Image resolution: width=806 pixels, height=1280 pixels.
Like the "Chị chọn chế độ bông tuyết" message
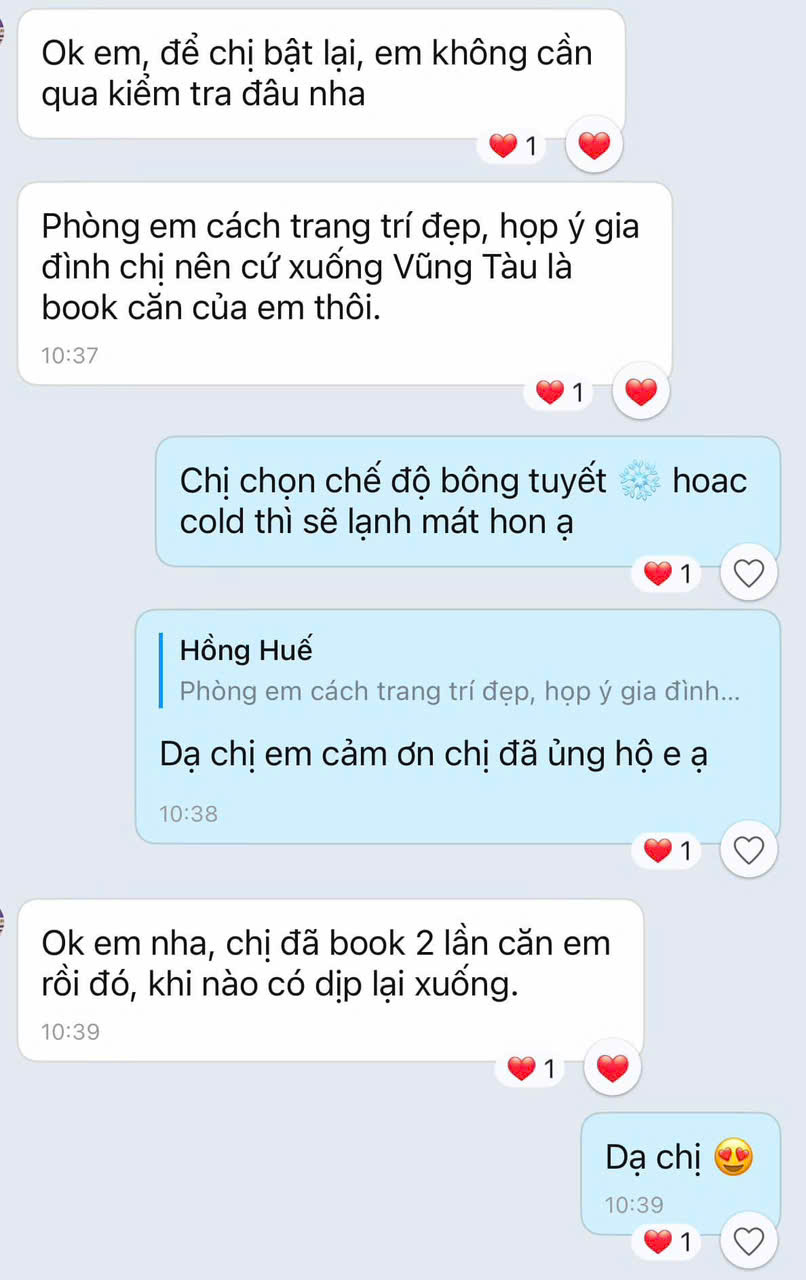[x=749, y=573]
